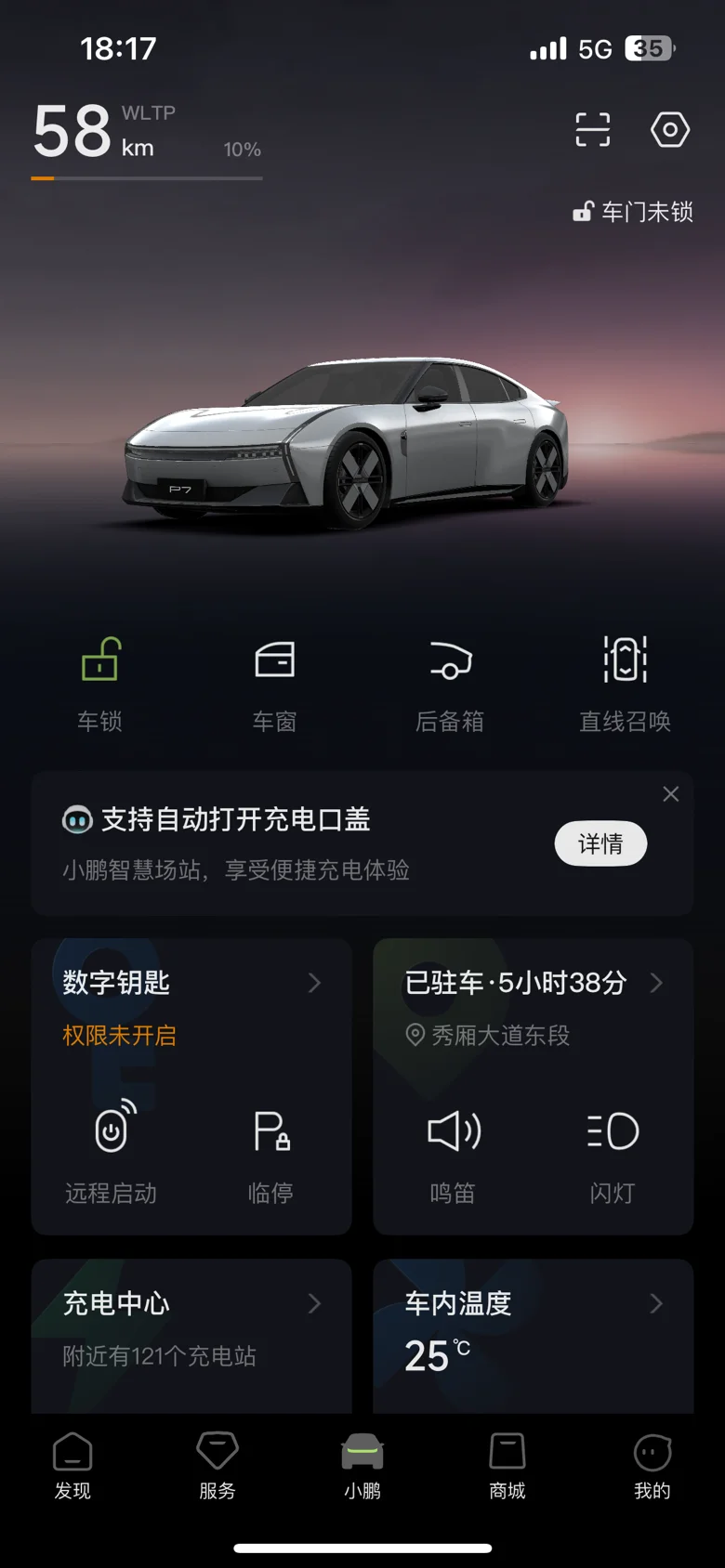The width and height of the screenshot is (725, 1568).
Task: Tap 临停 temporary parking
Action: tap(270, 1152)
